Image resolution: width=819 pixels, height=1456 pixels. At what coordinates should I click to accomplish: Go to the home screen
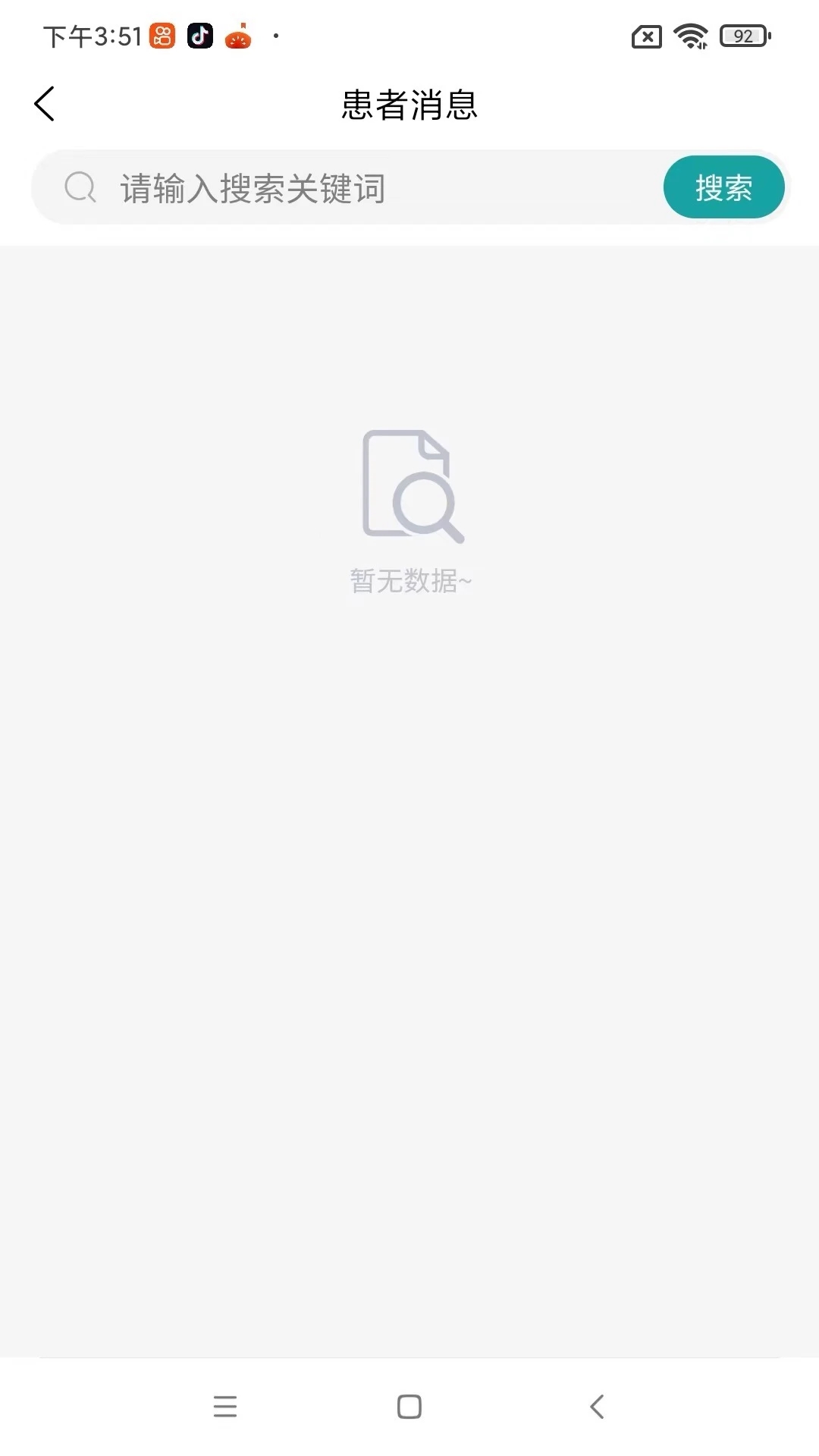coord(409,1406)
